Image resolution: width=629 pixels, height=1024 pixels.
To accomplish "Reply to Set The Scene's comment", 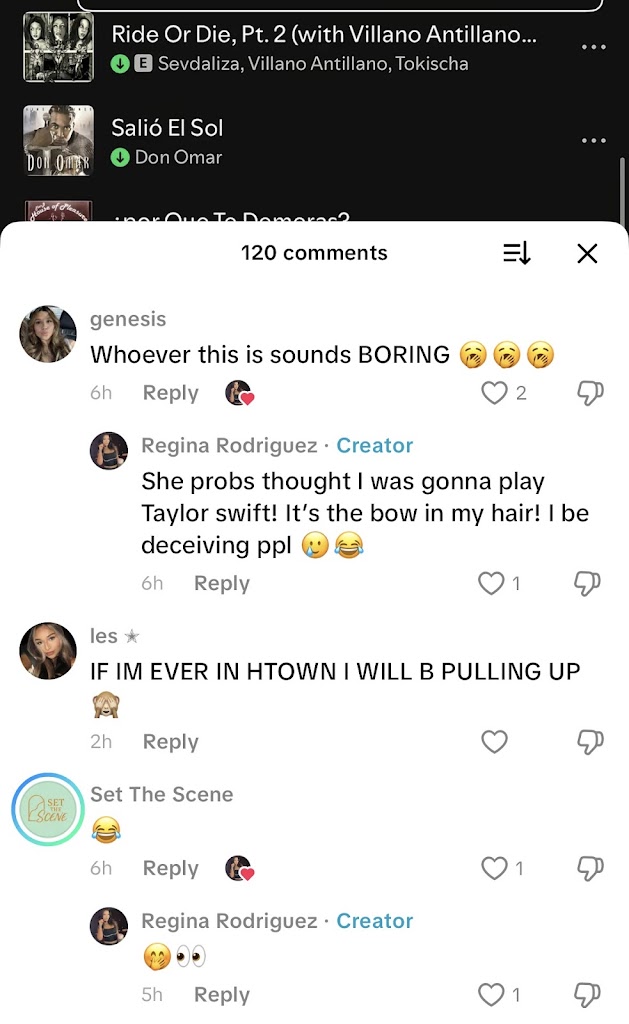I will tap(170, 868).
